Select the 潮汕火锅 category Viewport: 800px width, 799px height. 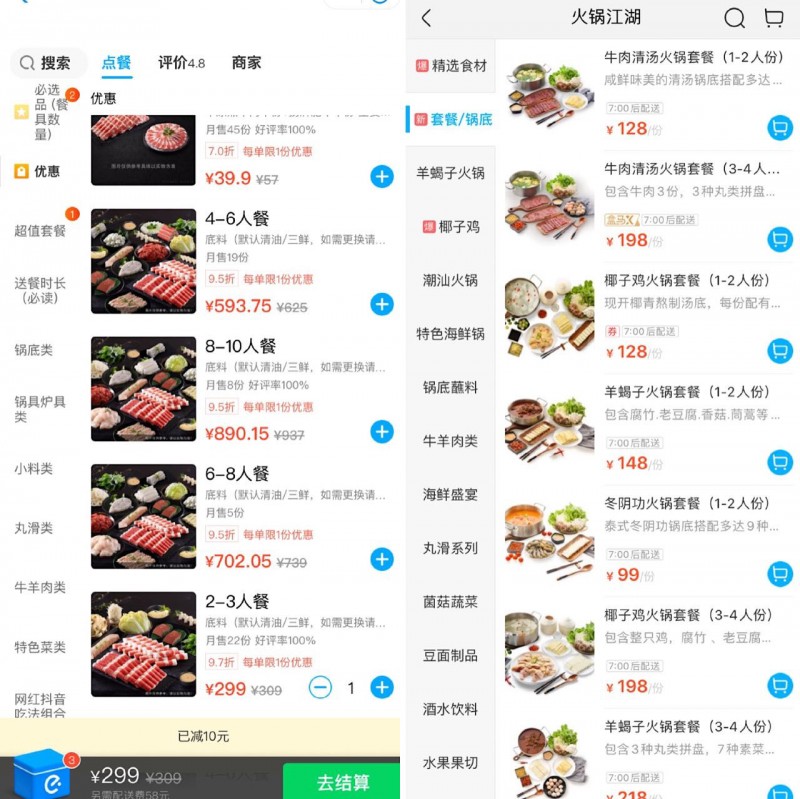(x=450, y=280)
